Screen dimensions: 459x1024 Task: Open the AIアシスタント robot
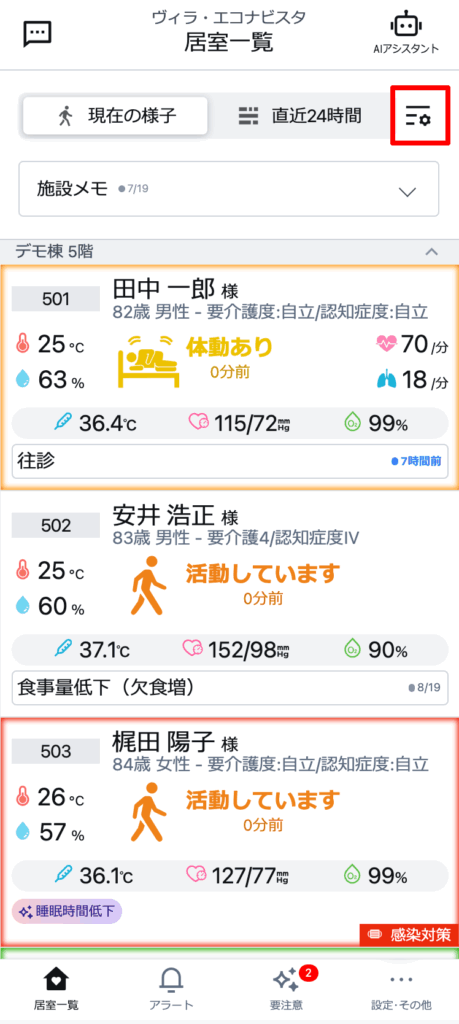point(405,33)
